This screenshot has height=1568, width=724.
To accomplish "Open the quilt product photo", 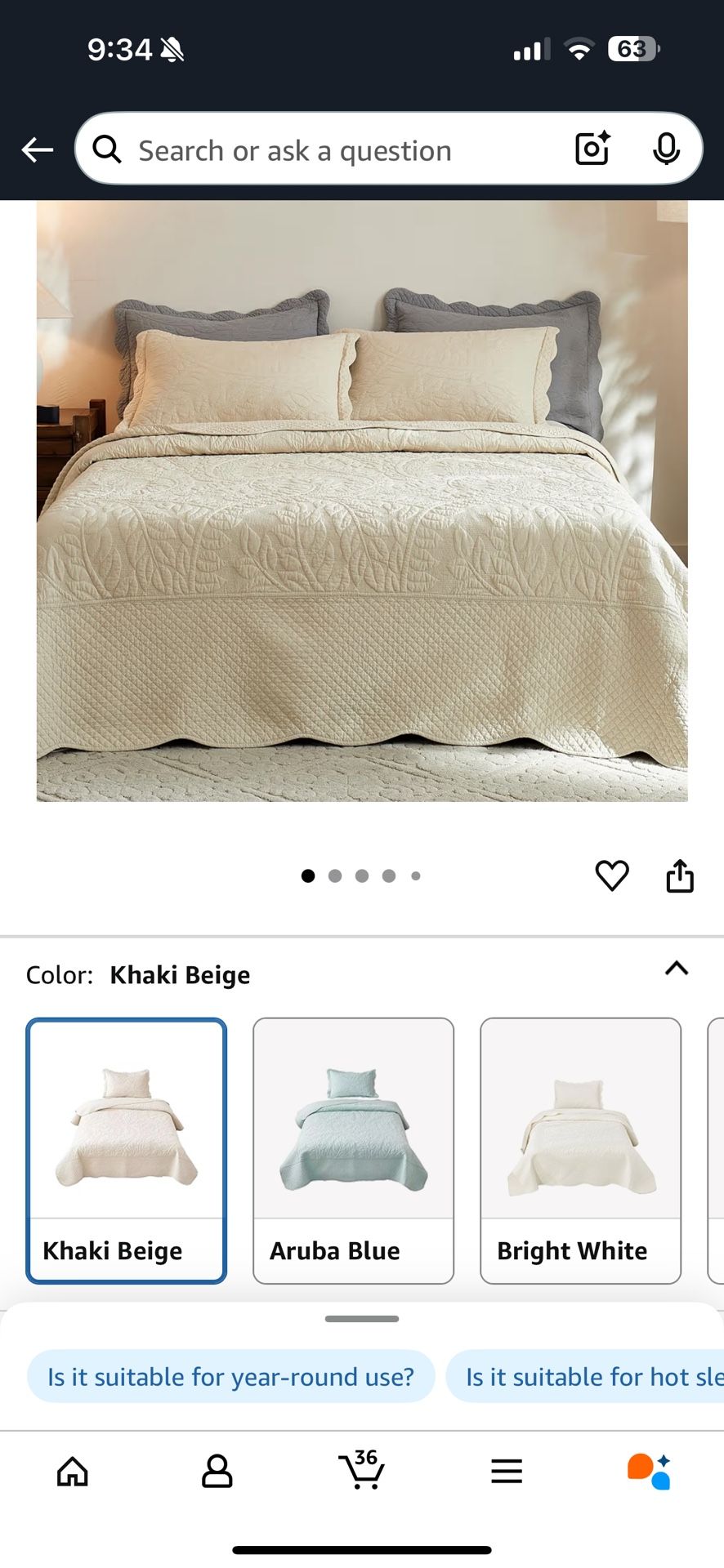I will pos(362,500).
